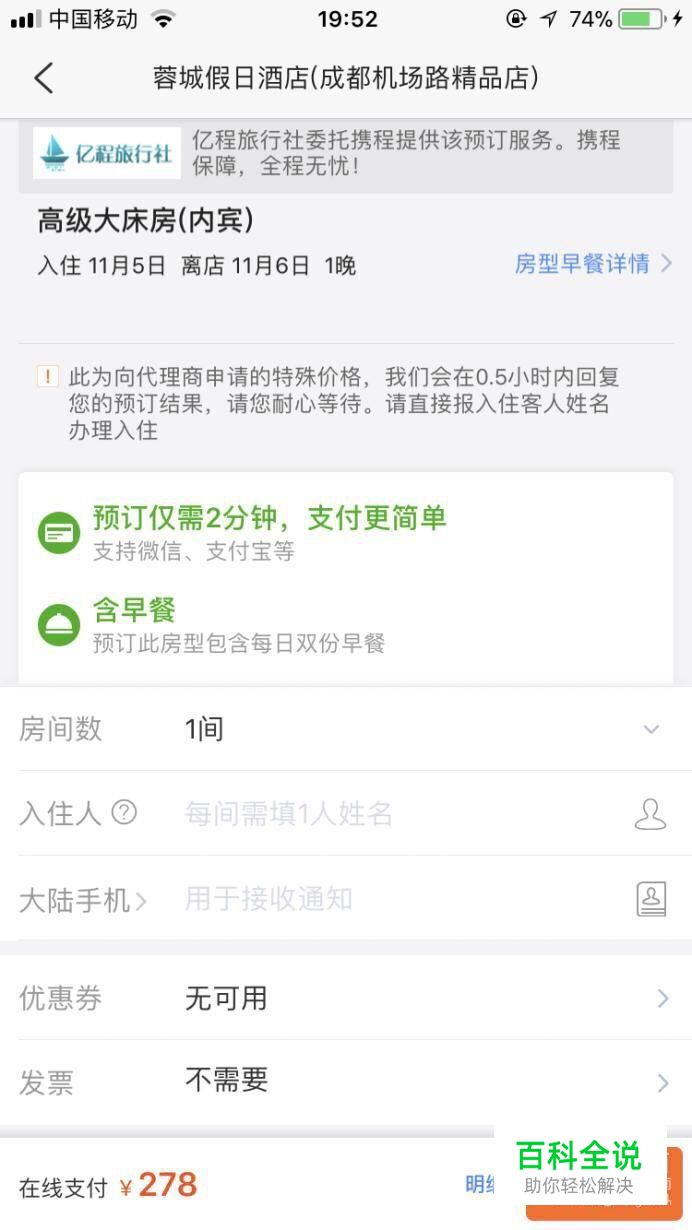Open the 入住人 help question icon
Image resolution: width=692 pixels, height=1230 pixels.
click(124, 812)
